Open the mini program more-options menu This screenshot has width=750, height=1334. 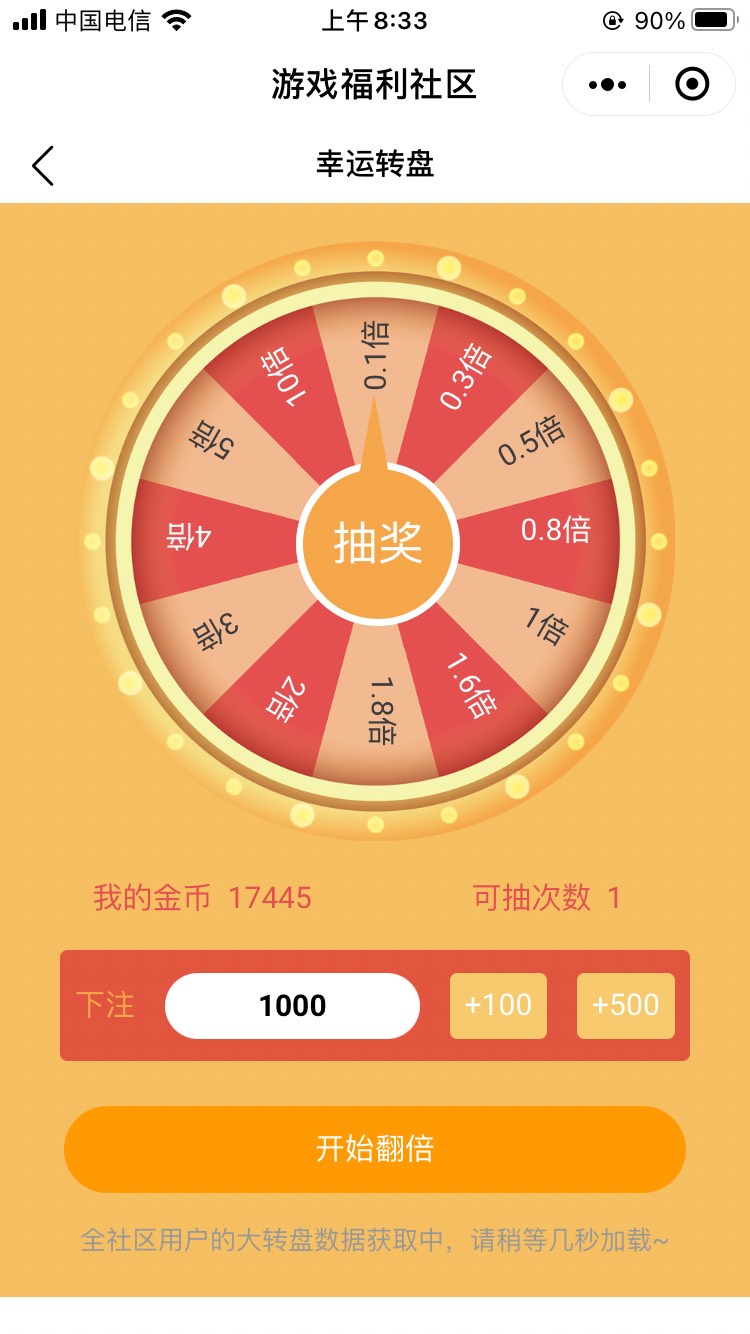(x=607, y=85)
